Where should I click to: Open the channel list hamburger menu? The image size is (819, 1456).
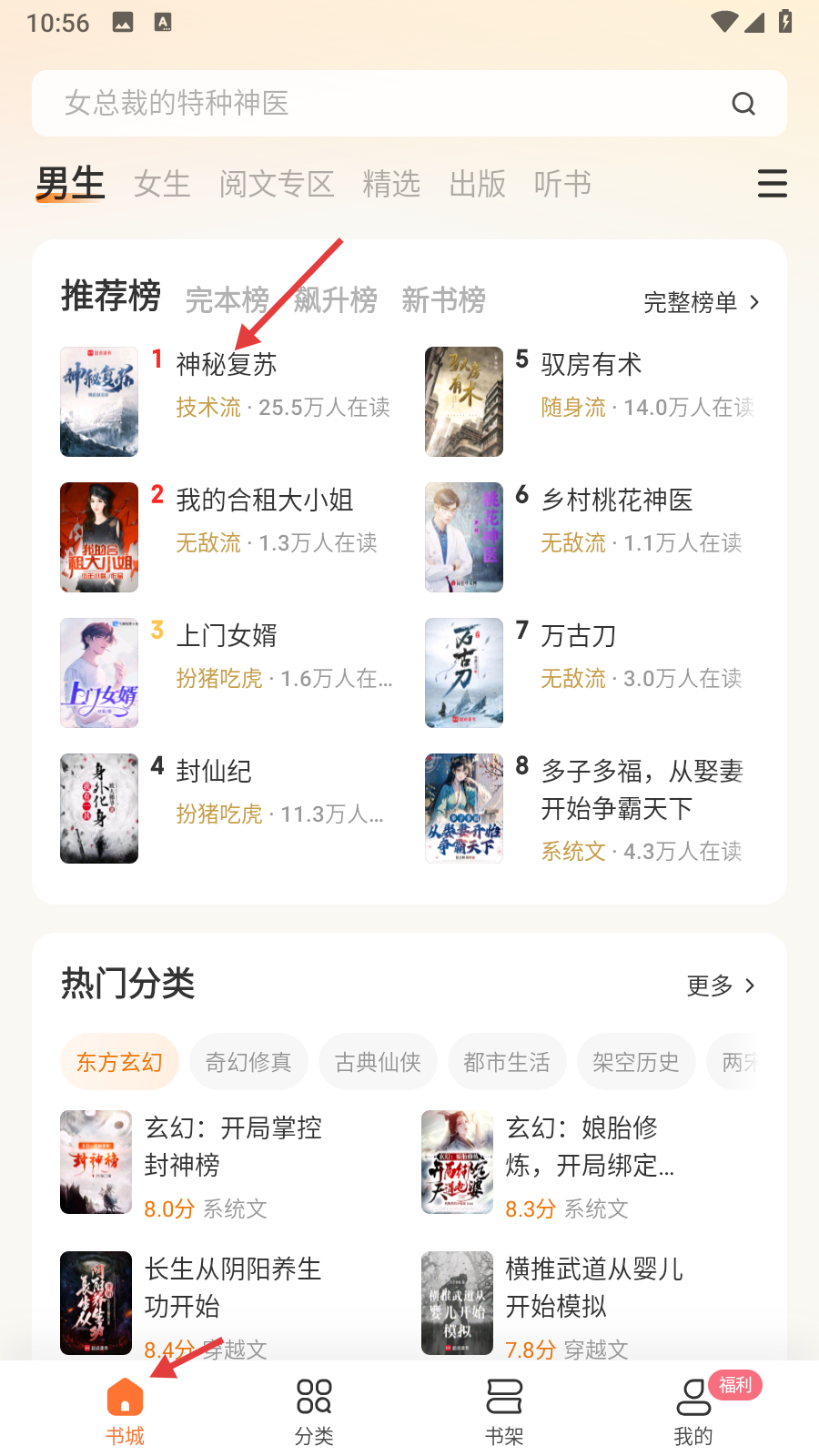click(x=772, y=184)
